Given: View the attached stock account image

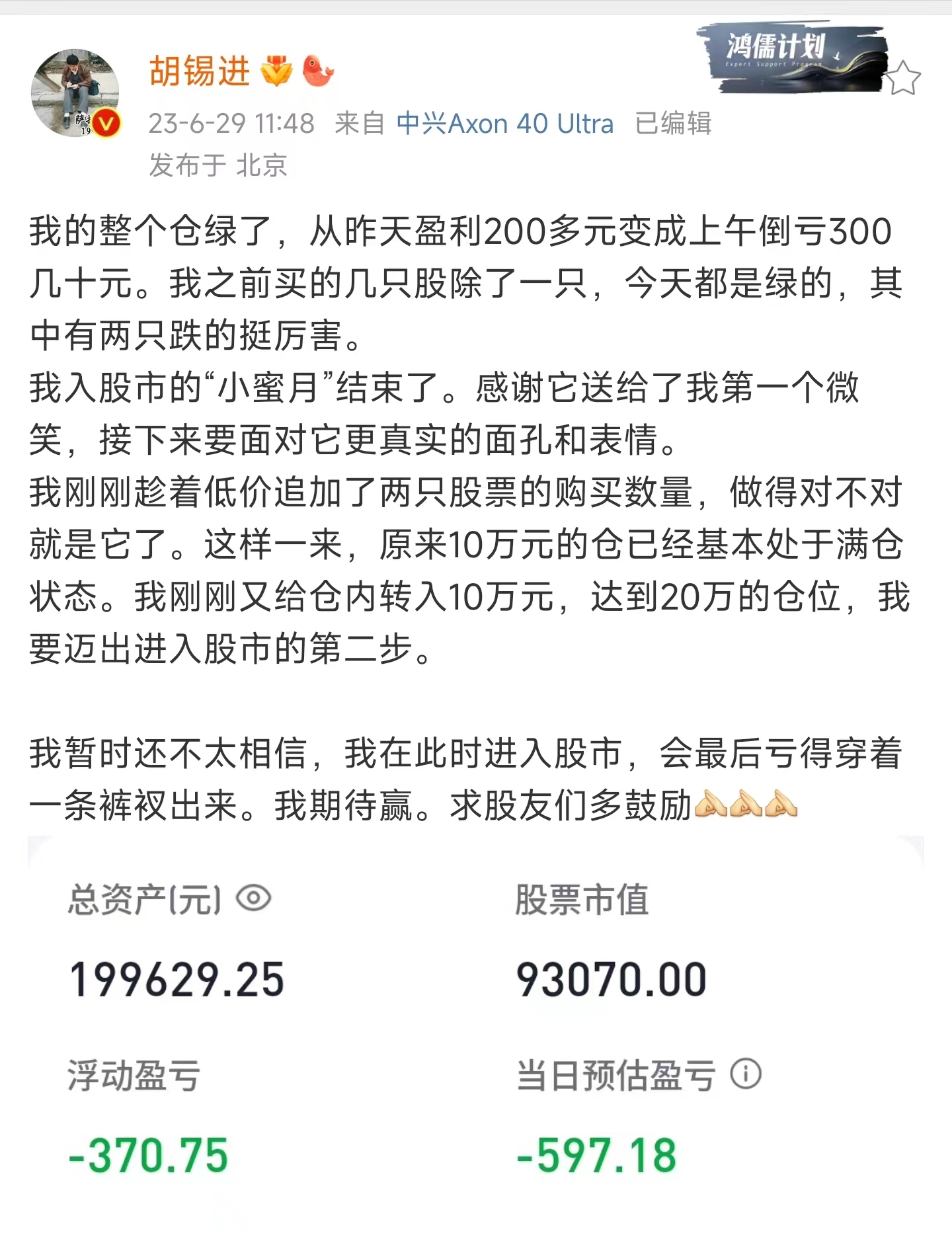Looking at the screenshot, I should pos(476,1031).
